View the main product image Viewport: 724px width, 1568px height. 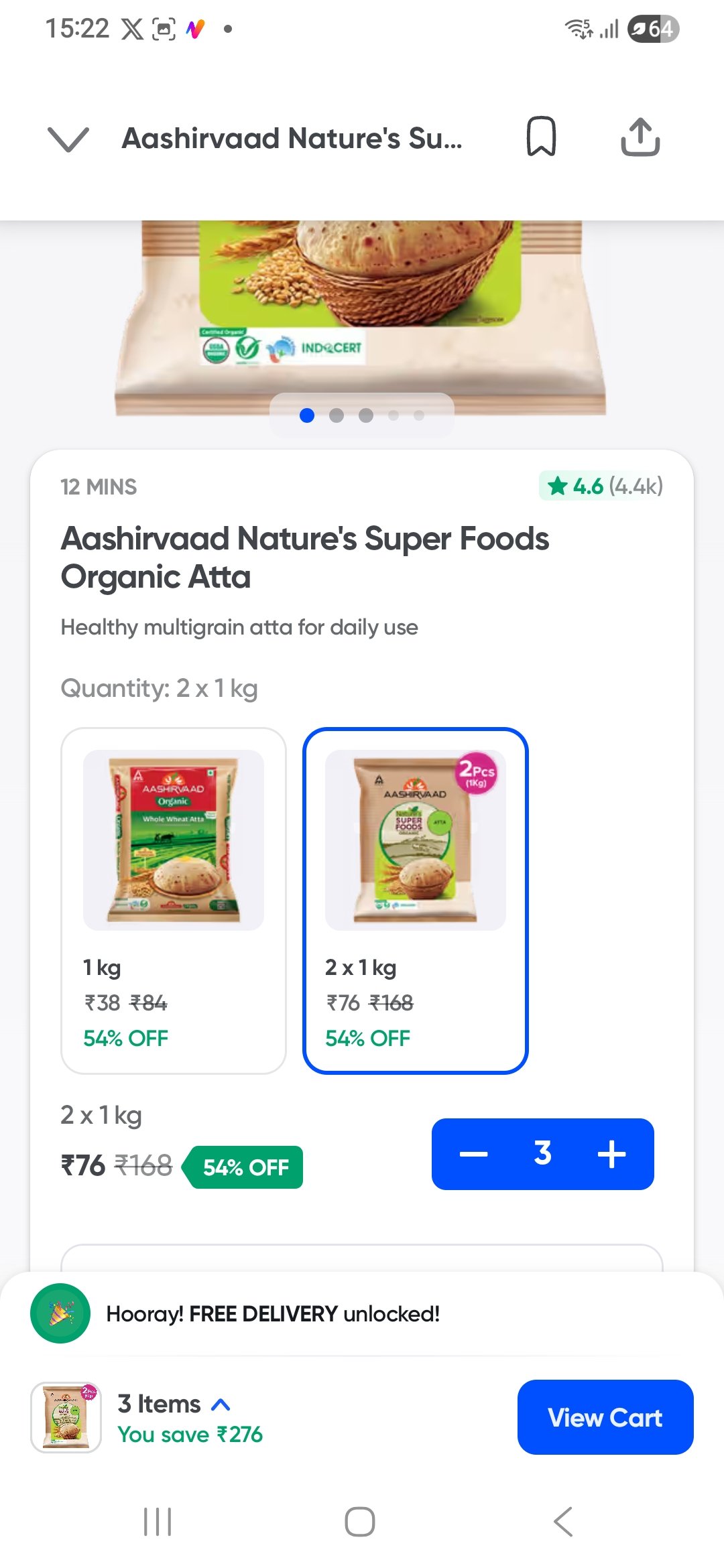click(x=362, y=308)
